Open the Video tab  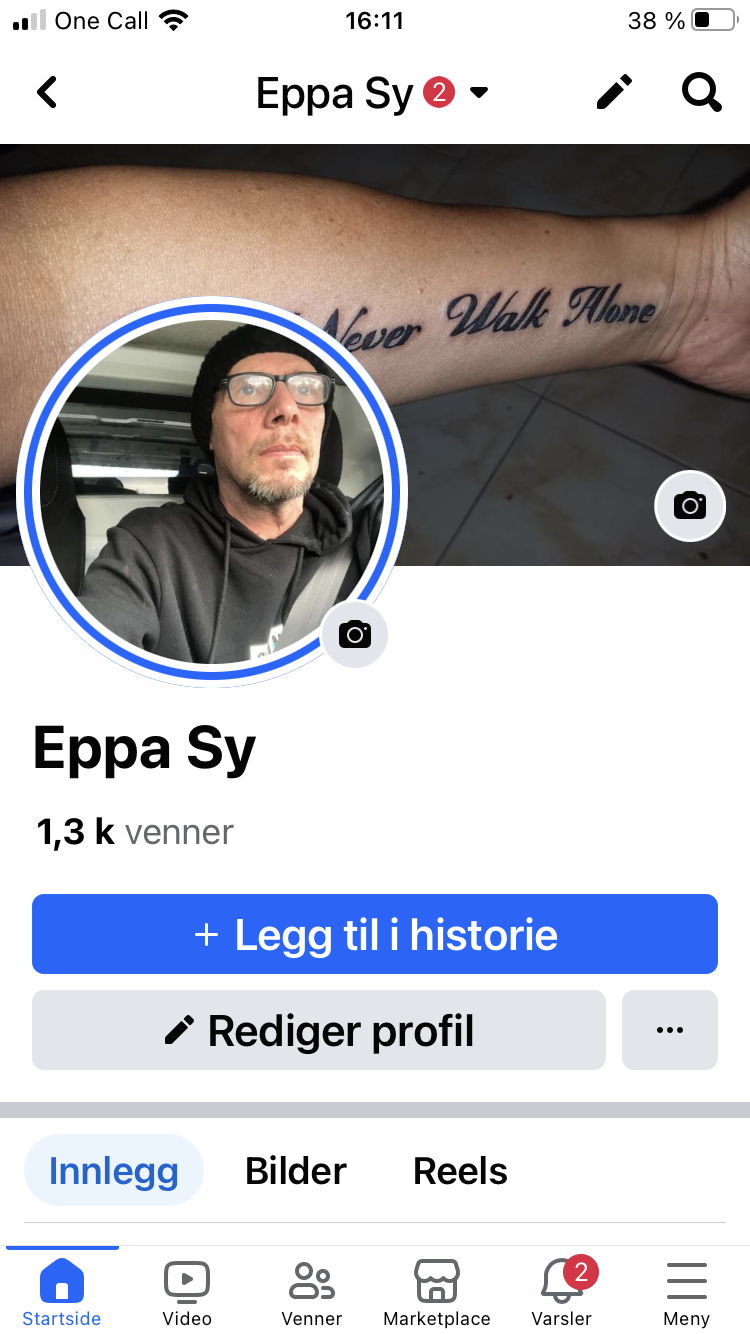point(187,1291)
